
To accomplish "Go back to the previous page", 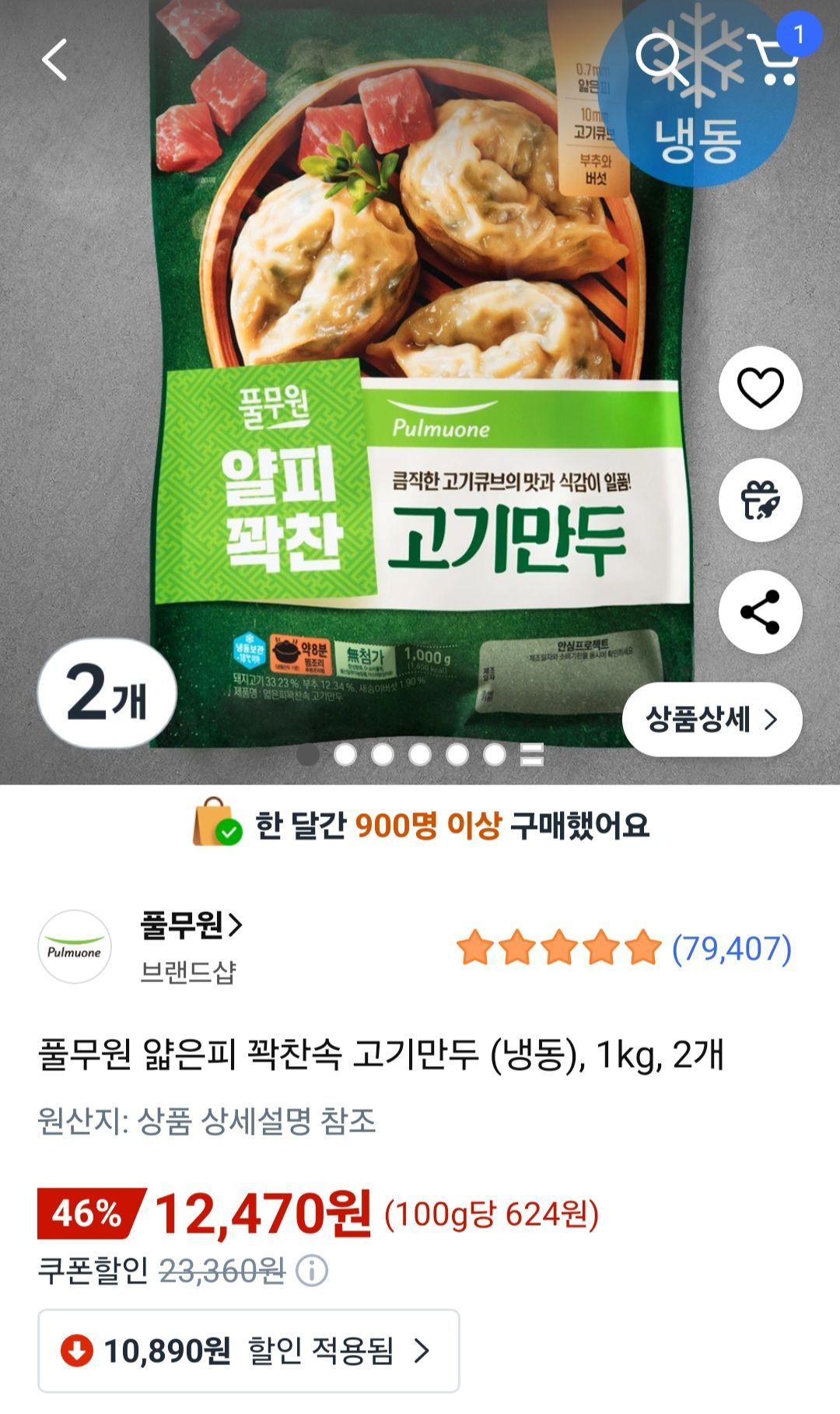I will 54,60.
